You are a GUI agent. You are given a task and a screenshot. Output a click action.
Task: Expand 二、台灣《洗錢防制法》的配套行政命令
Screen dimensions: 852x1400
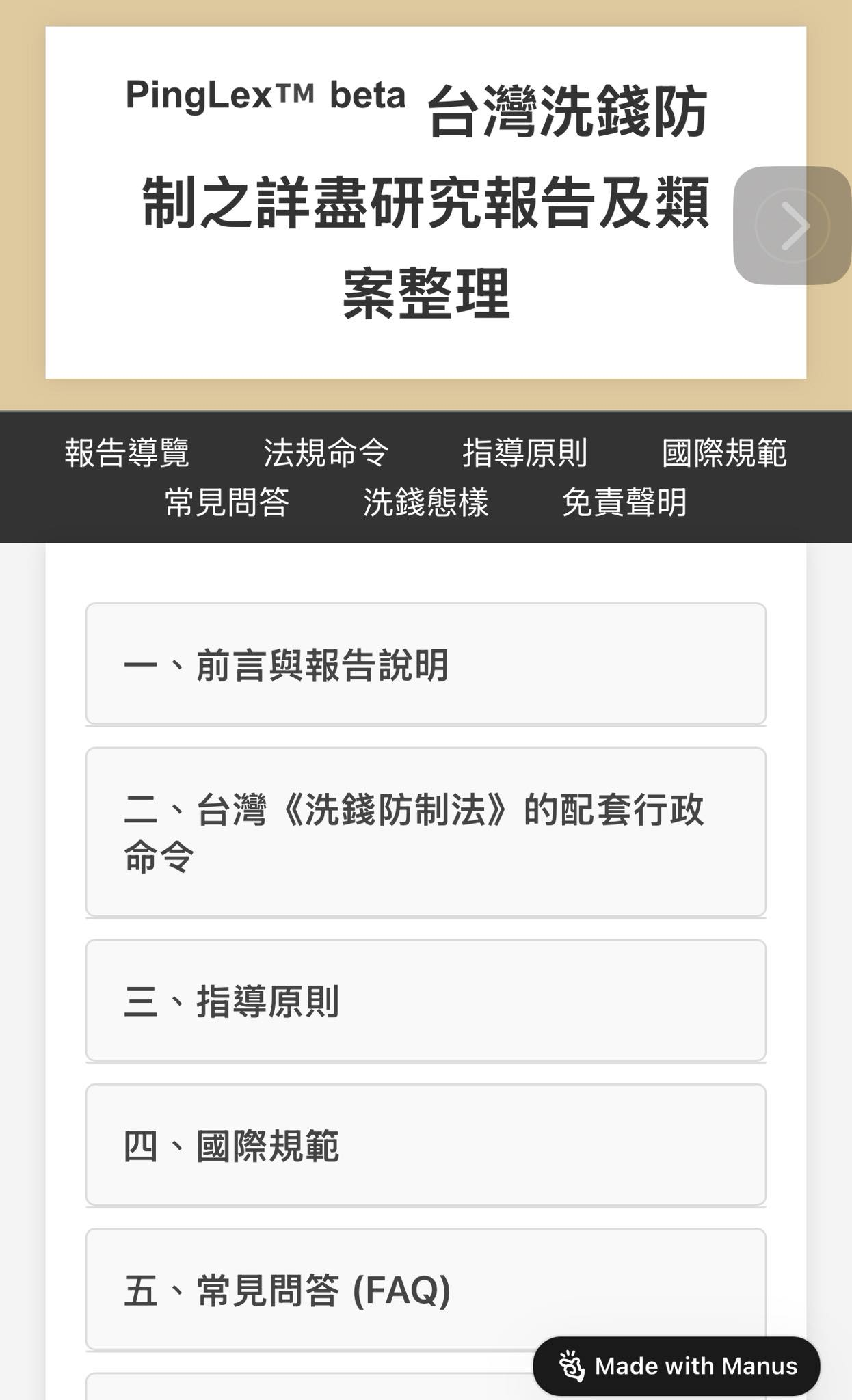pyautogui.click(x=425, y=832)
